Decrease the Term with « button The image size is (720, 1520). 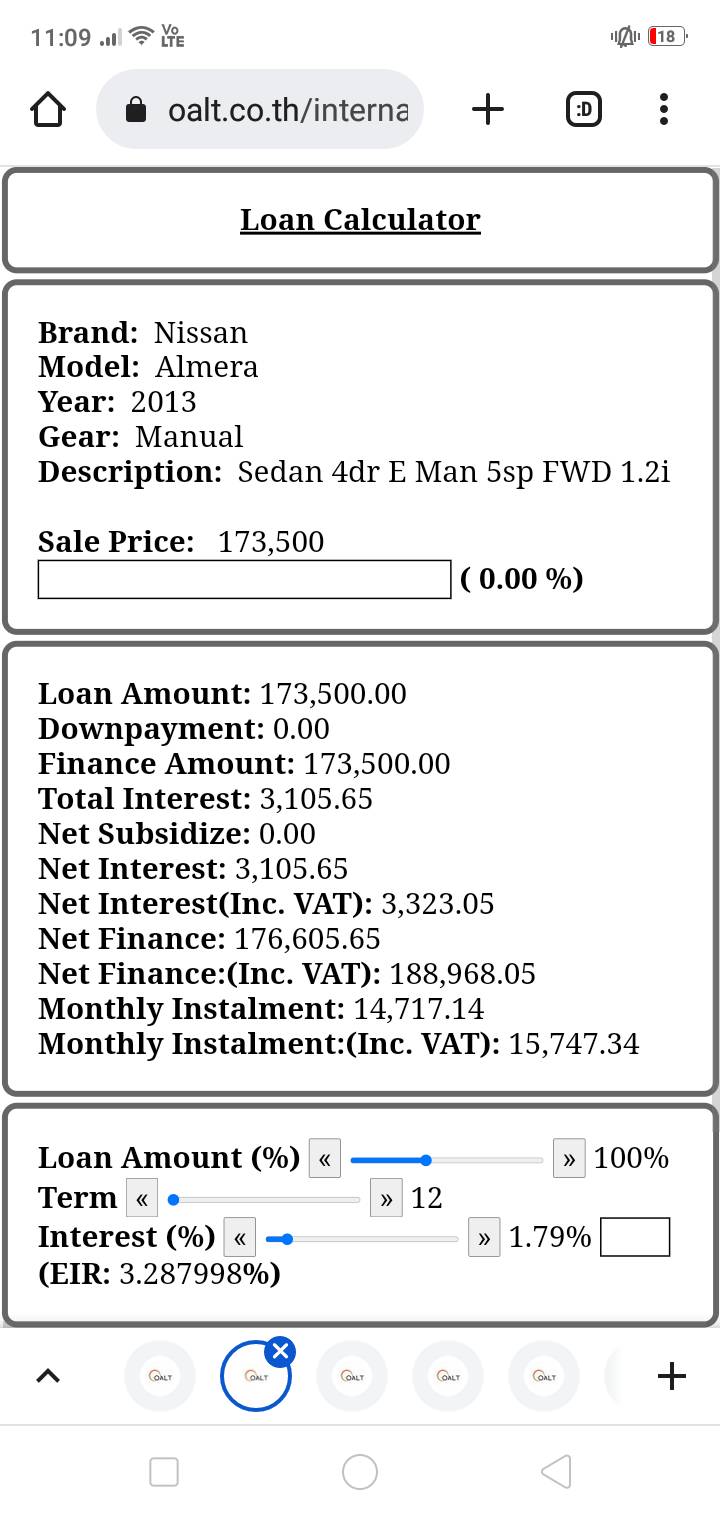click(142, 1198)
